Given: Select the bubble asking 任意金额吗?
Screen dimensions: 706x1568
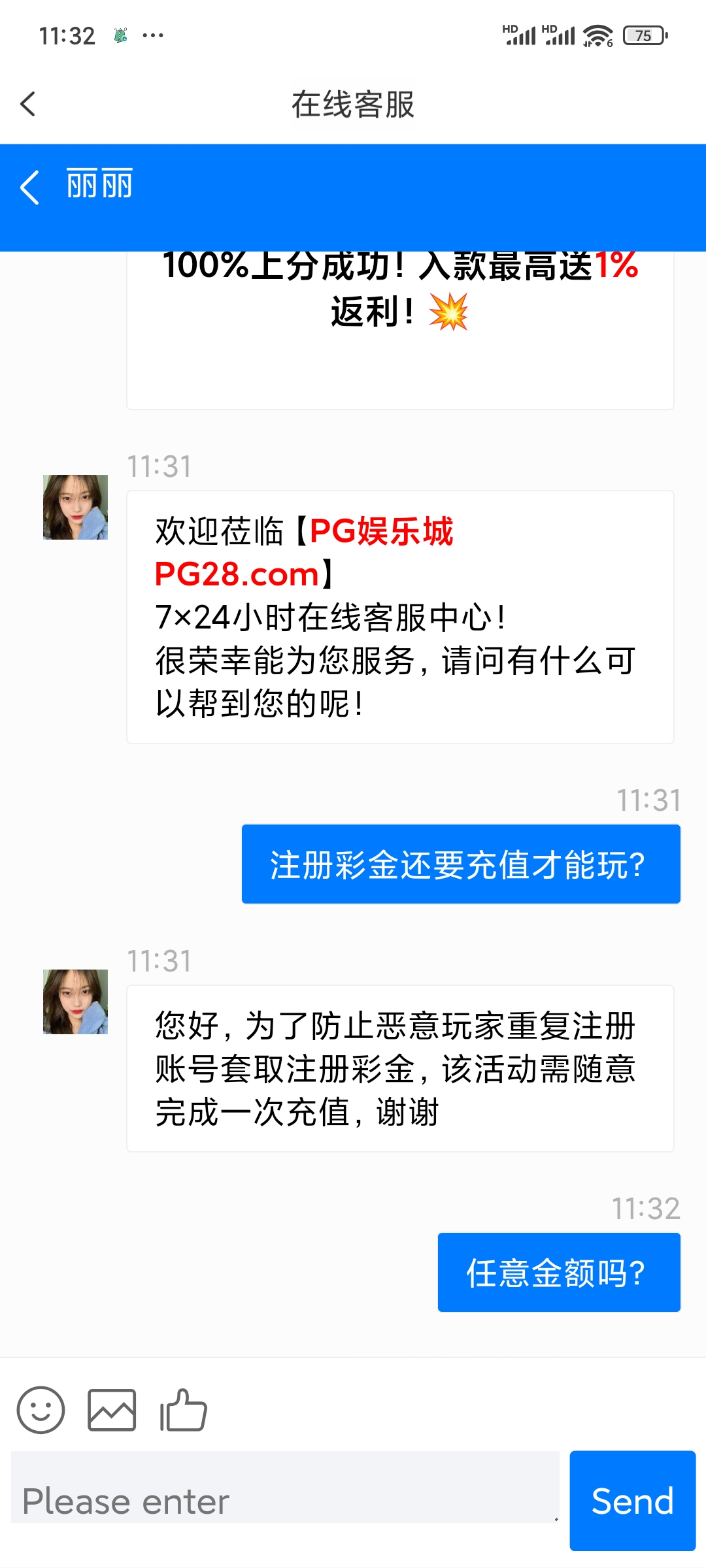Looking at the screenshot, I should [x=559, y=1272].
